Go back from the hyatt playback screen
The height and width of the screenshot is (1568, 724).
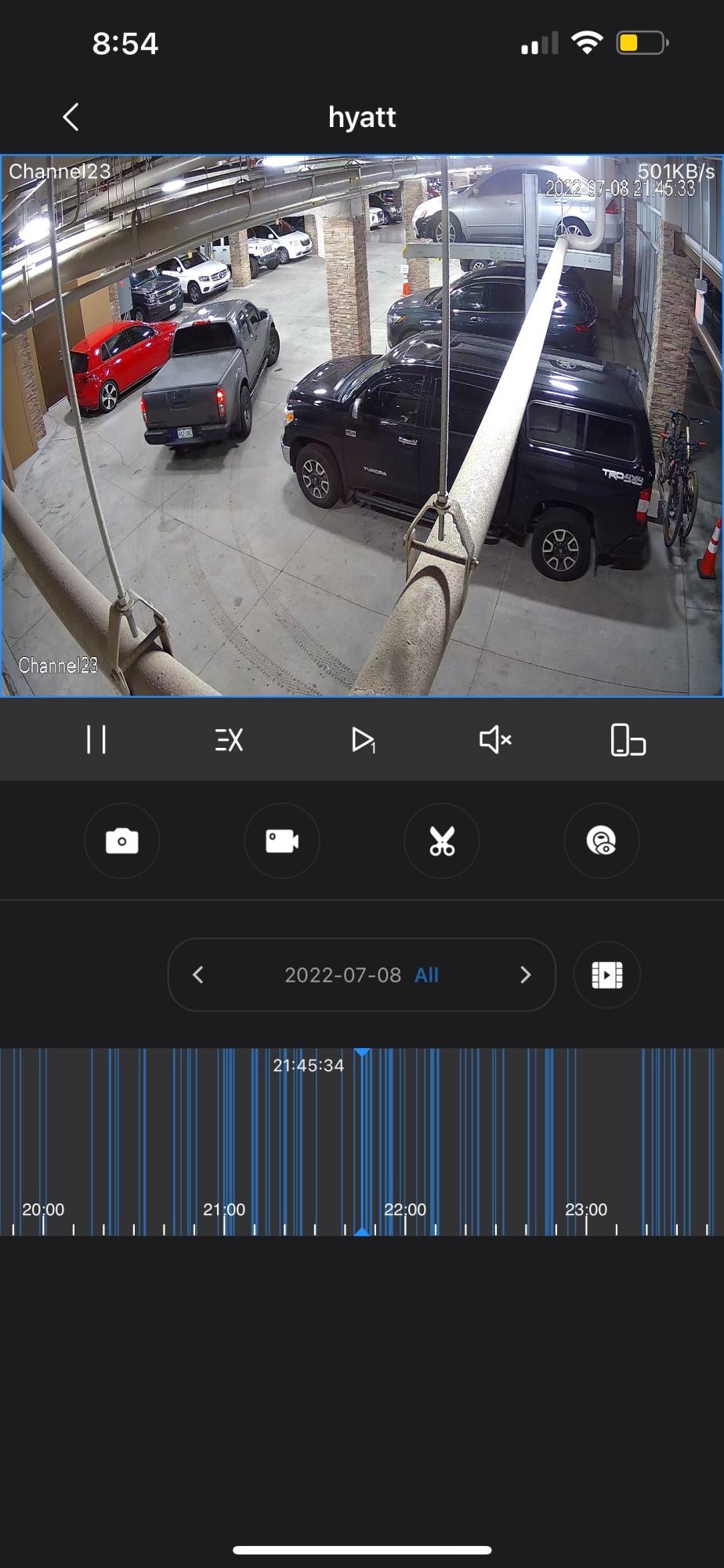coord(71,118)
